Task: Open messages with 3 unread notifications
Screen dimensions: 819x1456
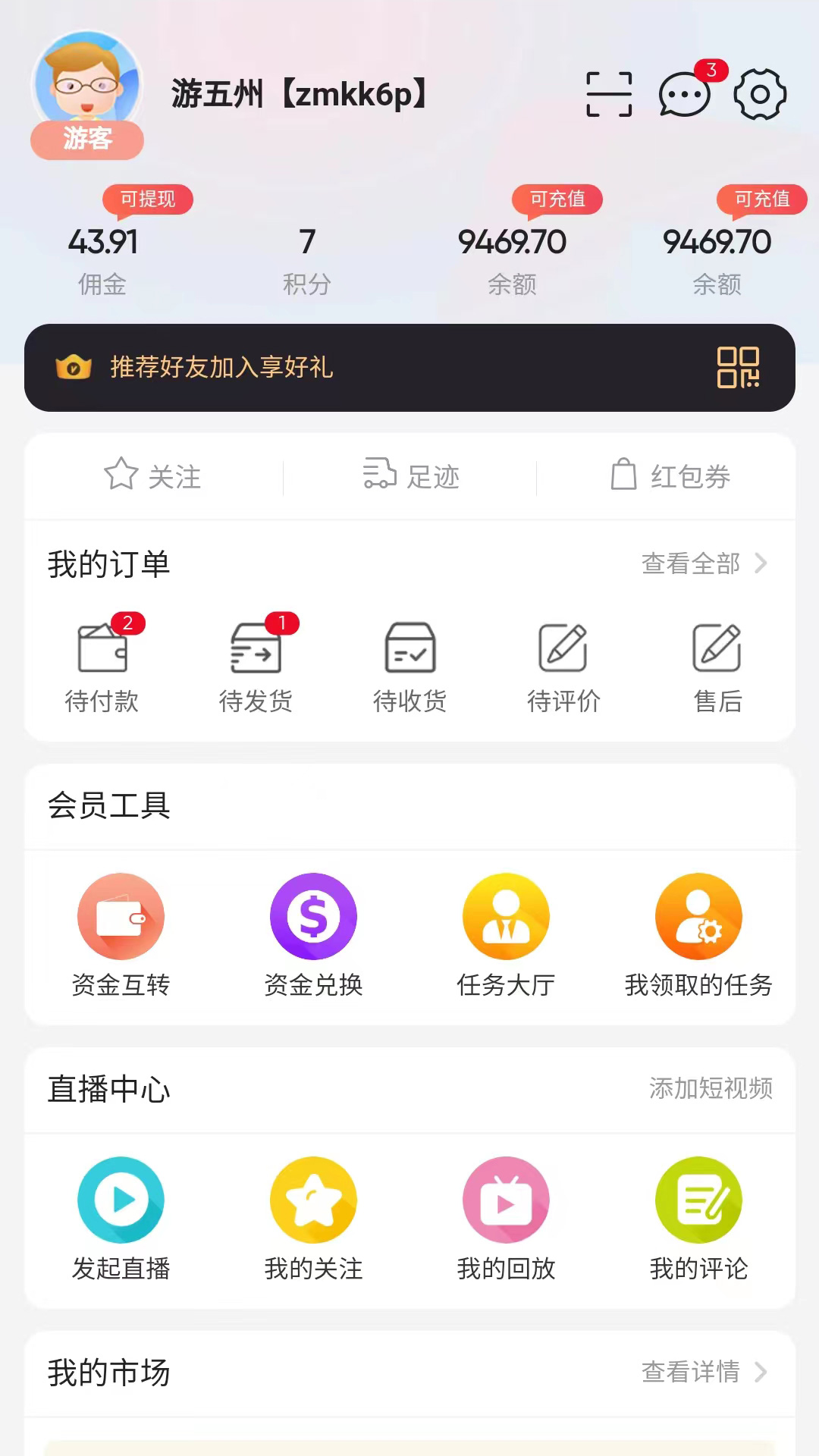Action: [x=682, y=95]
